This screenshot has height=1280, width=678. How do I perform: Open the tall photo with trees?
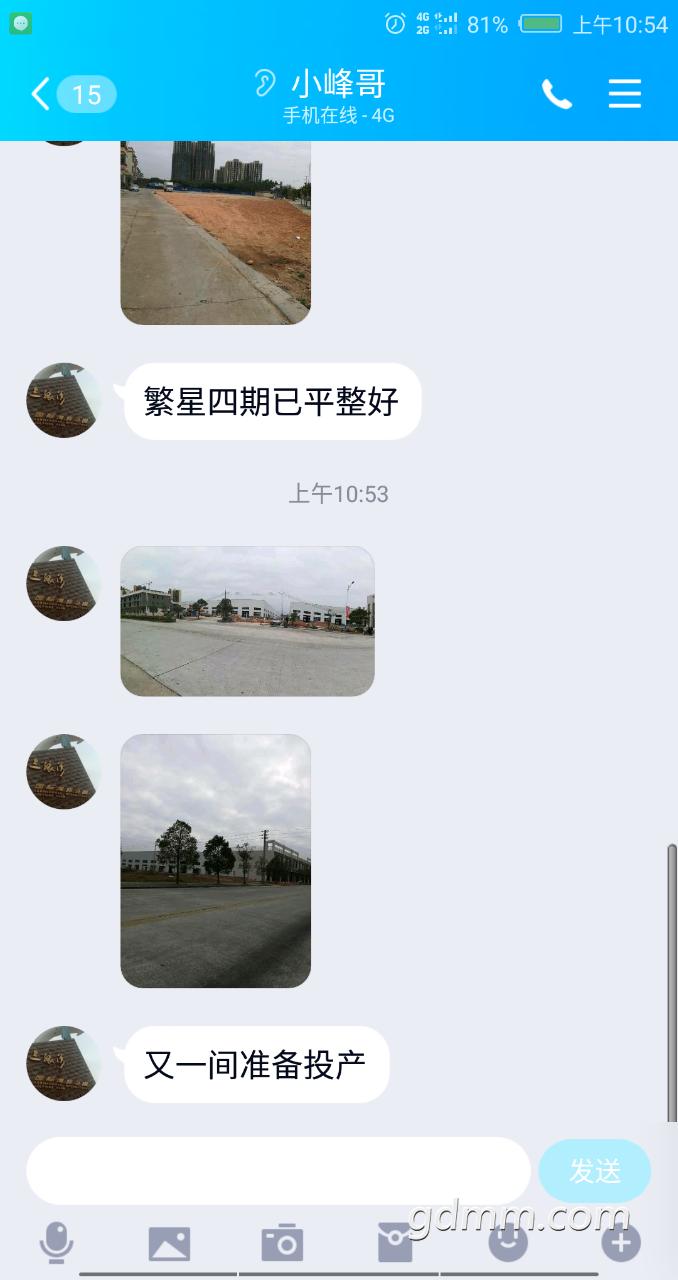pyautogui.click(x=215, y=861)
